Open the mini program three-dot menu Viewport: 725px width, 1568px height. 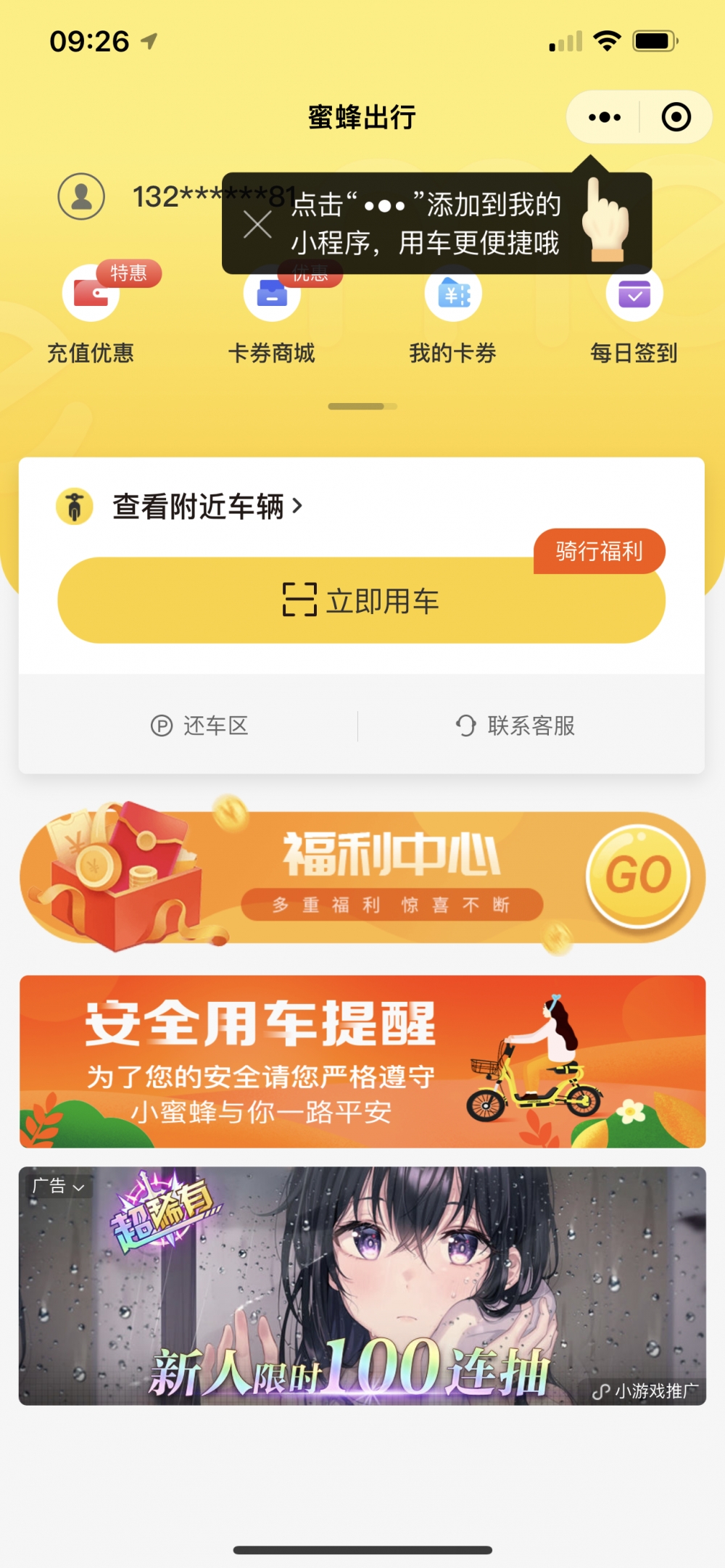pos(604,117)
